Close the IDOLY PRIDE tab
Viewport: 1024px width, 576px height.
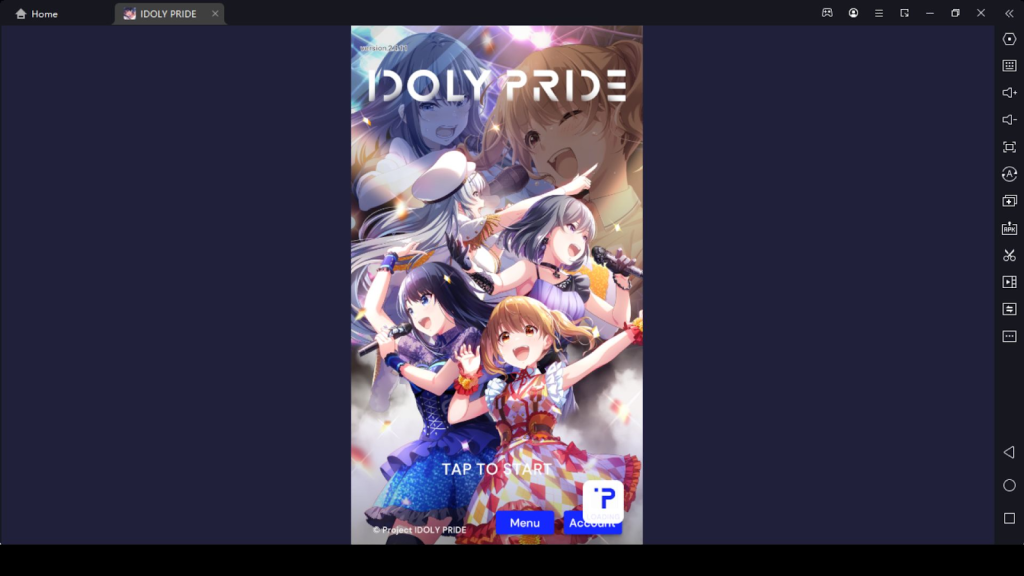[215, 14]
